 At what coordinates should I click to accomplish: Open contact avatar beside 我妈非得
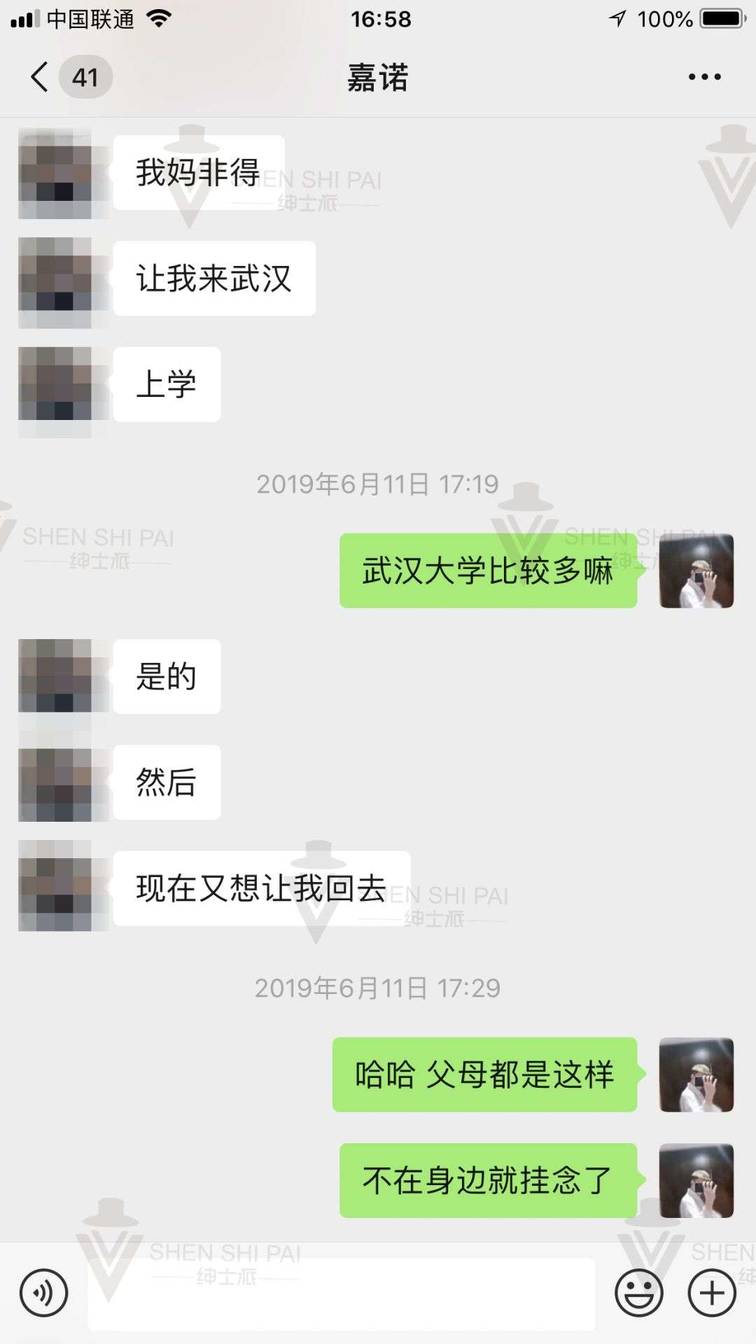coord(55,173)
